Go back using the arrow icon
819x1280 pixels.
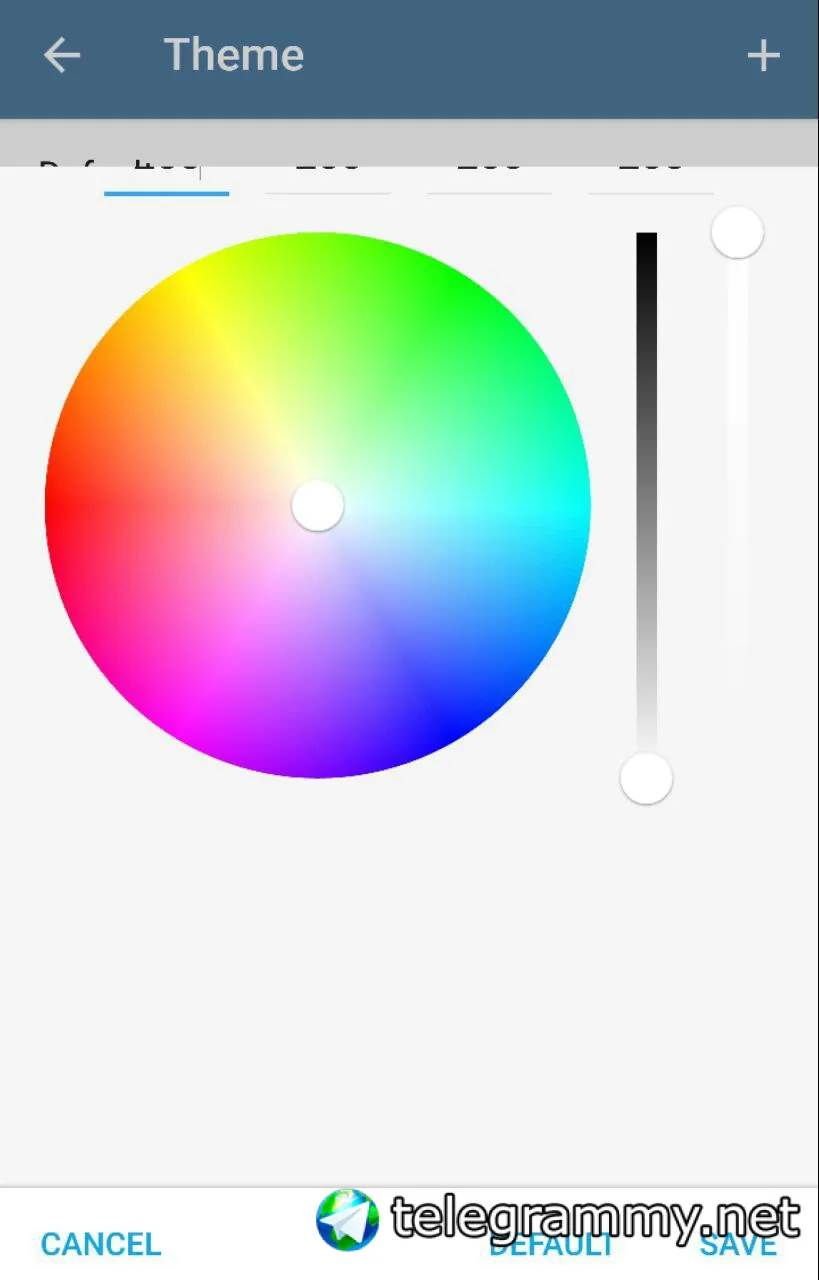(61, 55)
